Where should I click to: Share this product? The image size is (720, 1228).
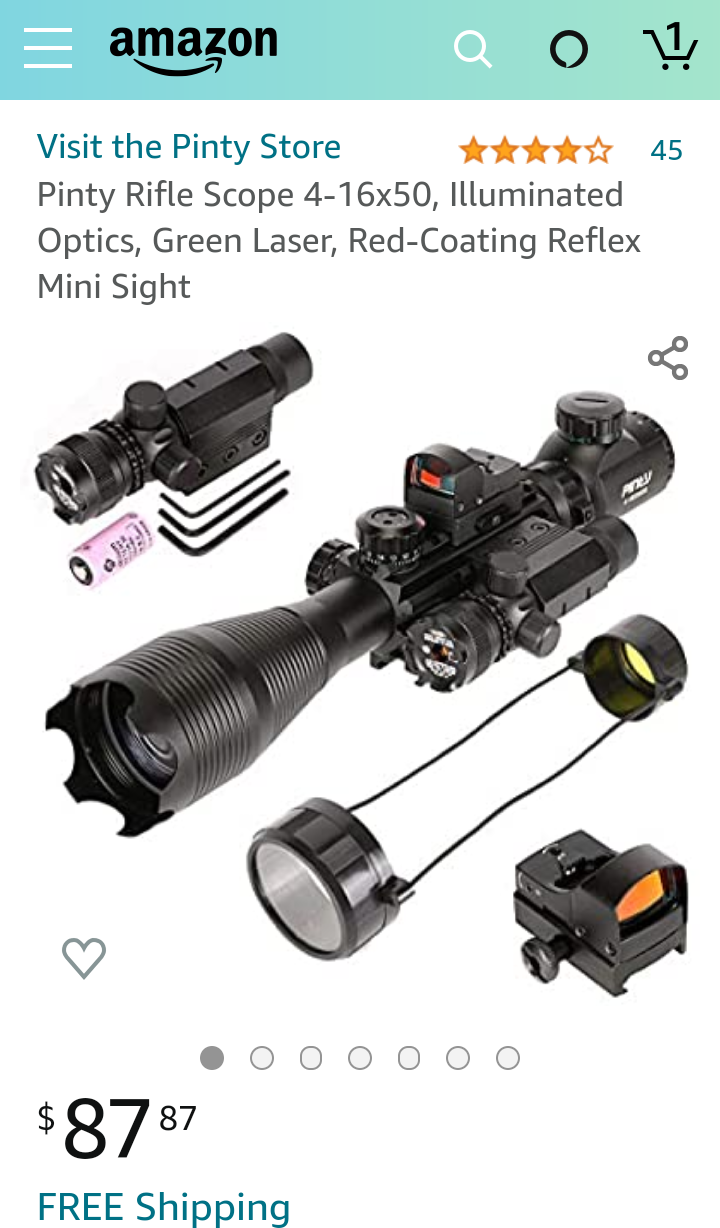(668, 358)
